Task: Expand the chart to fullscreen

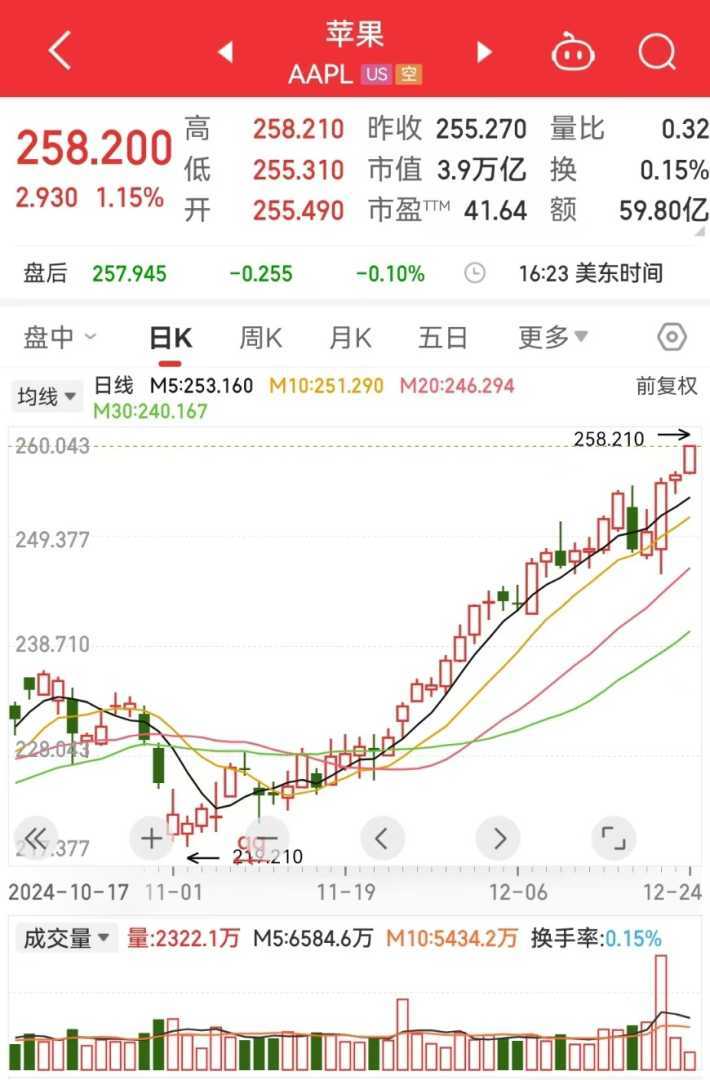Action: 613,837
